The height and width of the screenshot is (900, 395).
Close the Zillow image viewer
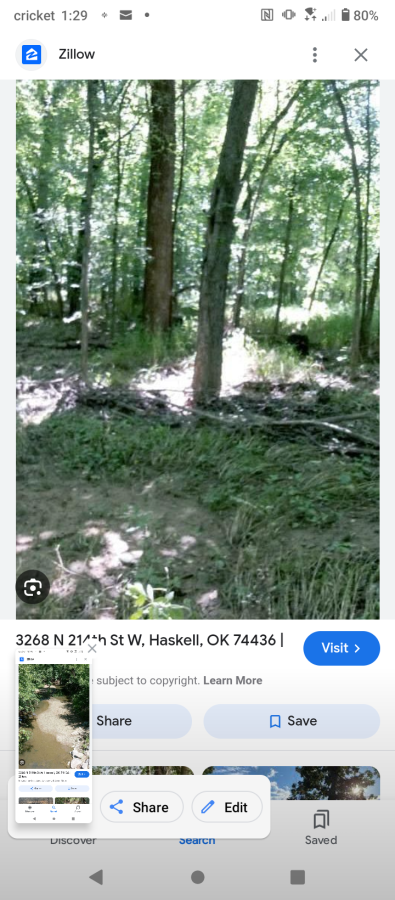tap(361, 55)
